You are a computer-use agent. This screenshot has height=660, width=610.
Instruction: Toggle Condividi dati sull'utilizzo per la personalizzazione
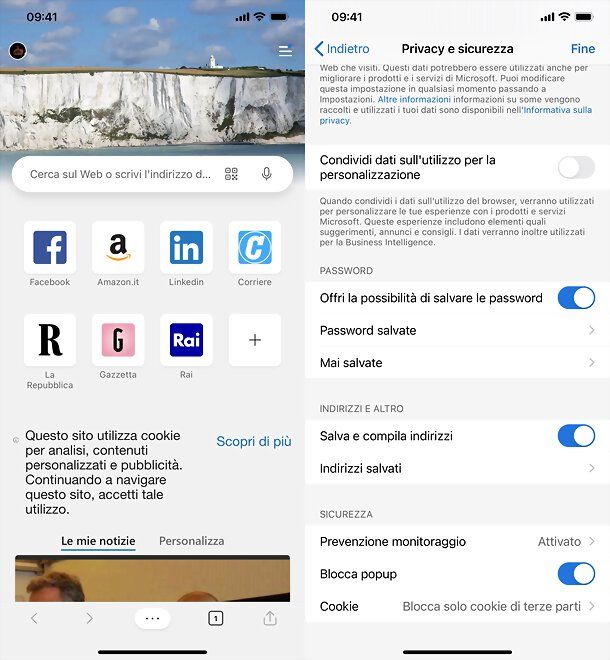click(575, 168)
